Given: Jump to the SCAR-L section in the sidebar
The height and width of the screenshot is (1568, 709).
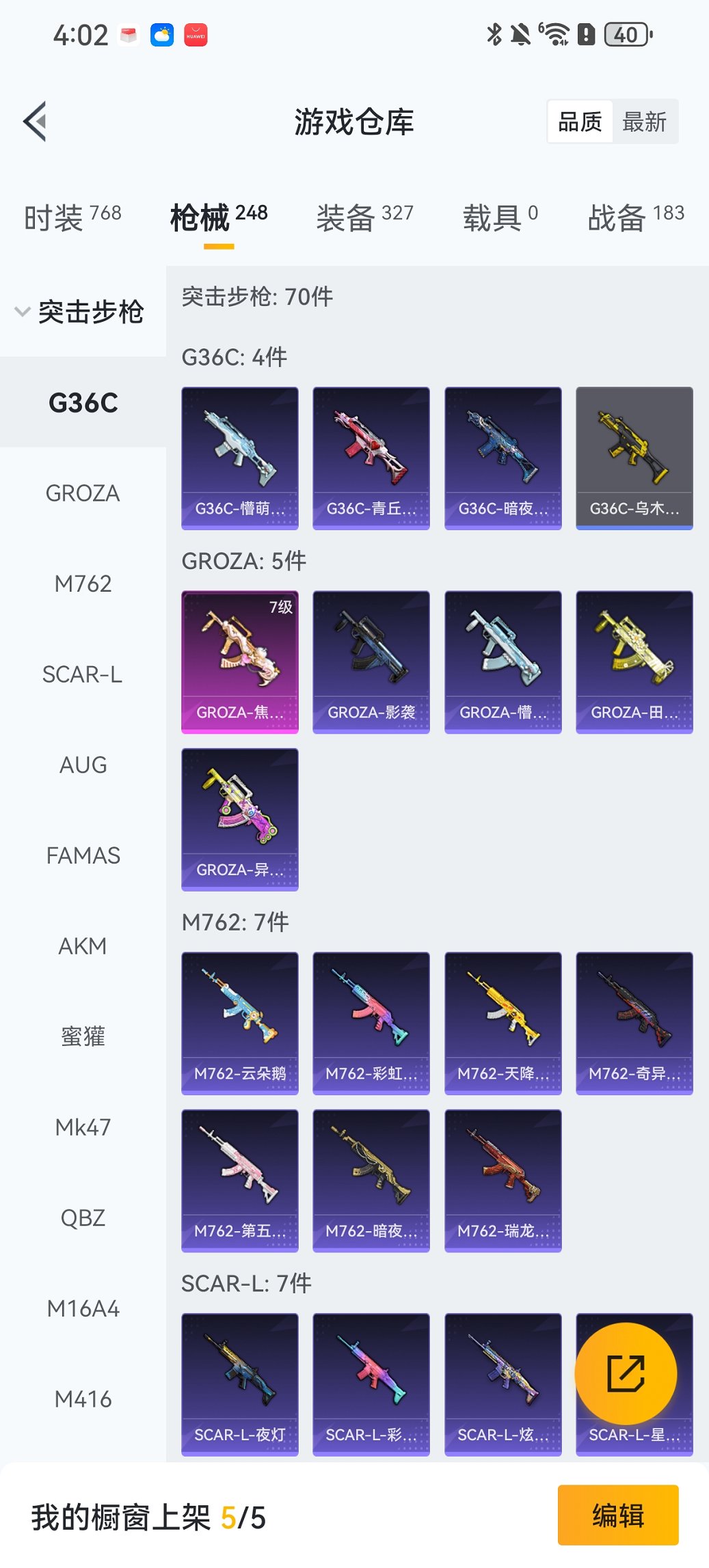Looking at the screenshot, I should click(x=83, y=674).
